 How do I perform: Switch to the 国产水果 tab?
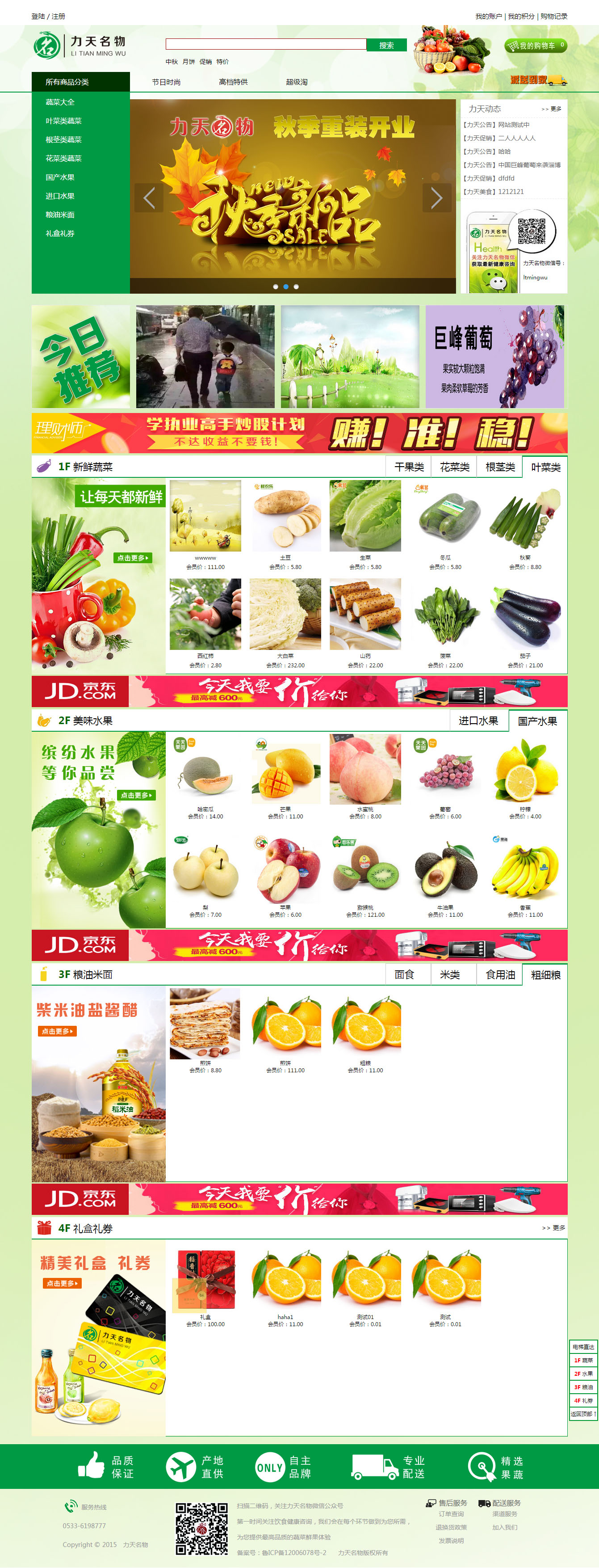(537, 721)
